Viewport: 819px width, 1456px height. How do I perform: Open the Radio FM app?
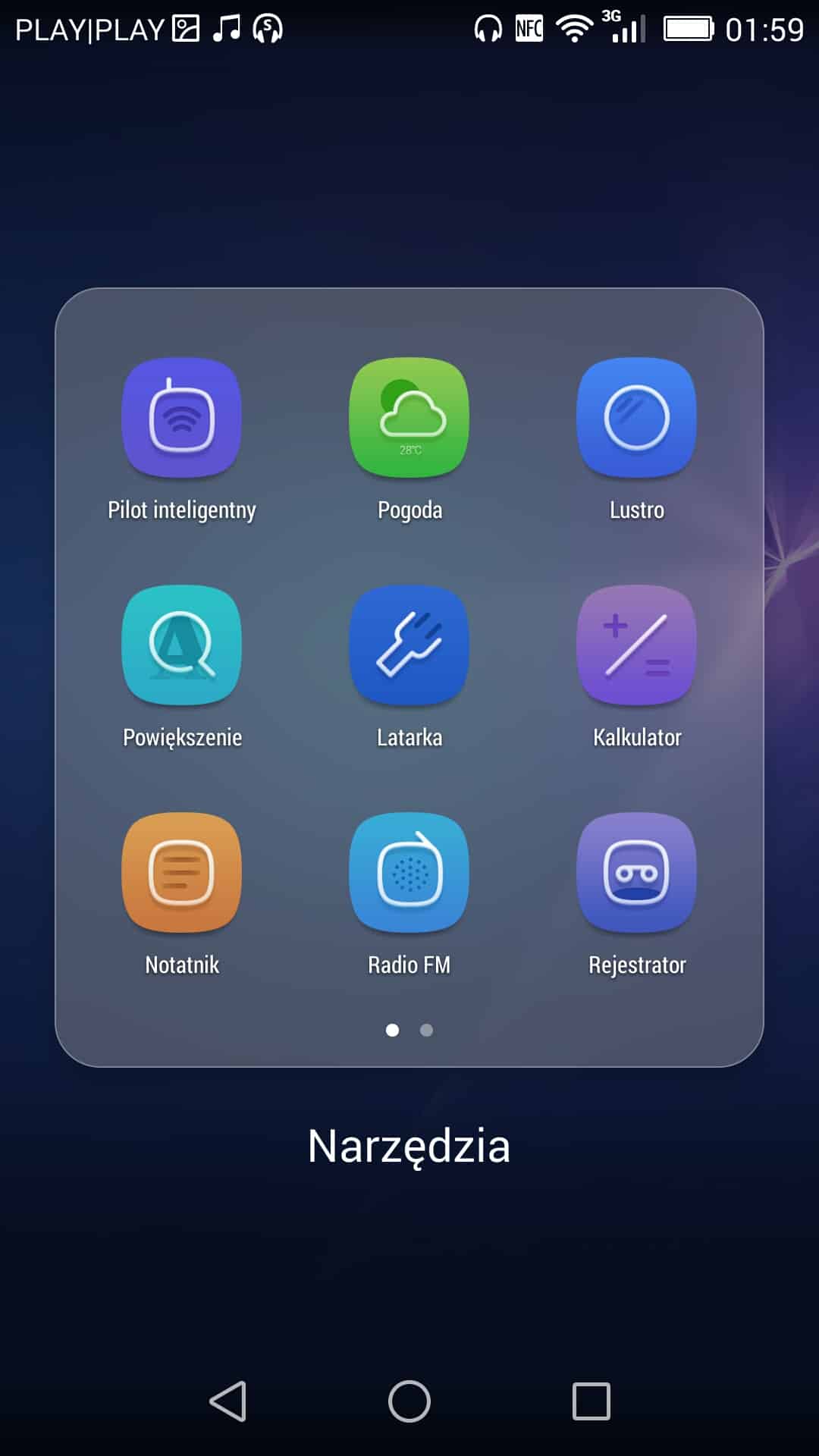point(409,872)
